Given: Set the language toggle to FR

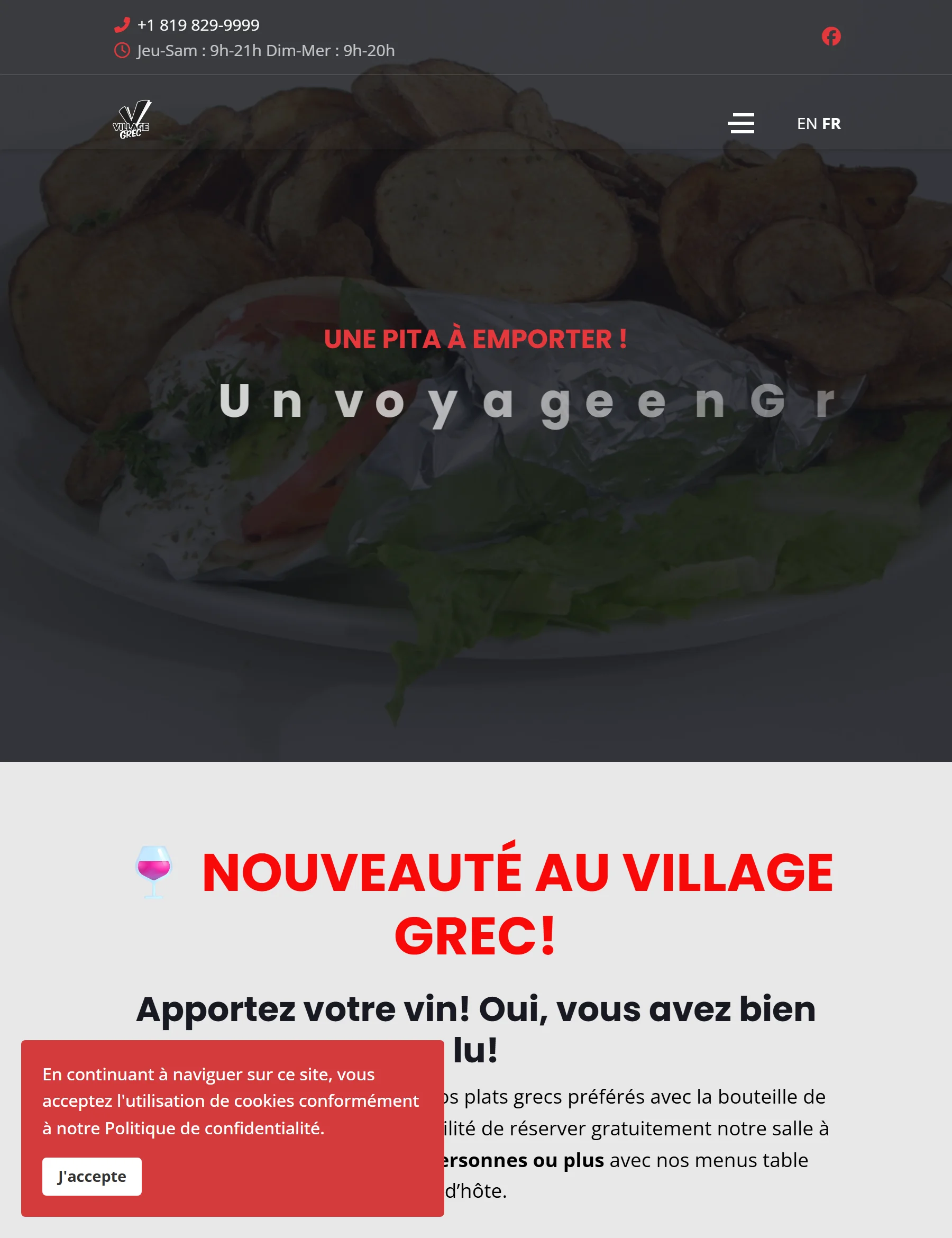Looking at the screenshot, I should click(x=832, y=124).
